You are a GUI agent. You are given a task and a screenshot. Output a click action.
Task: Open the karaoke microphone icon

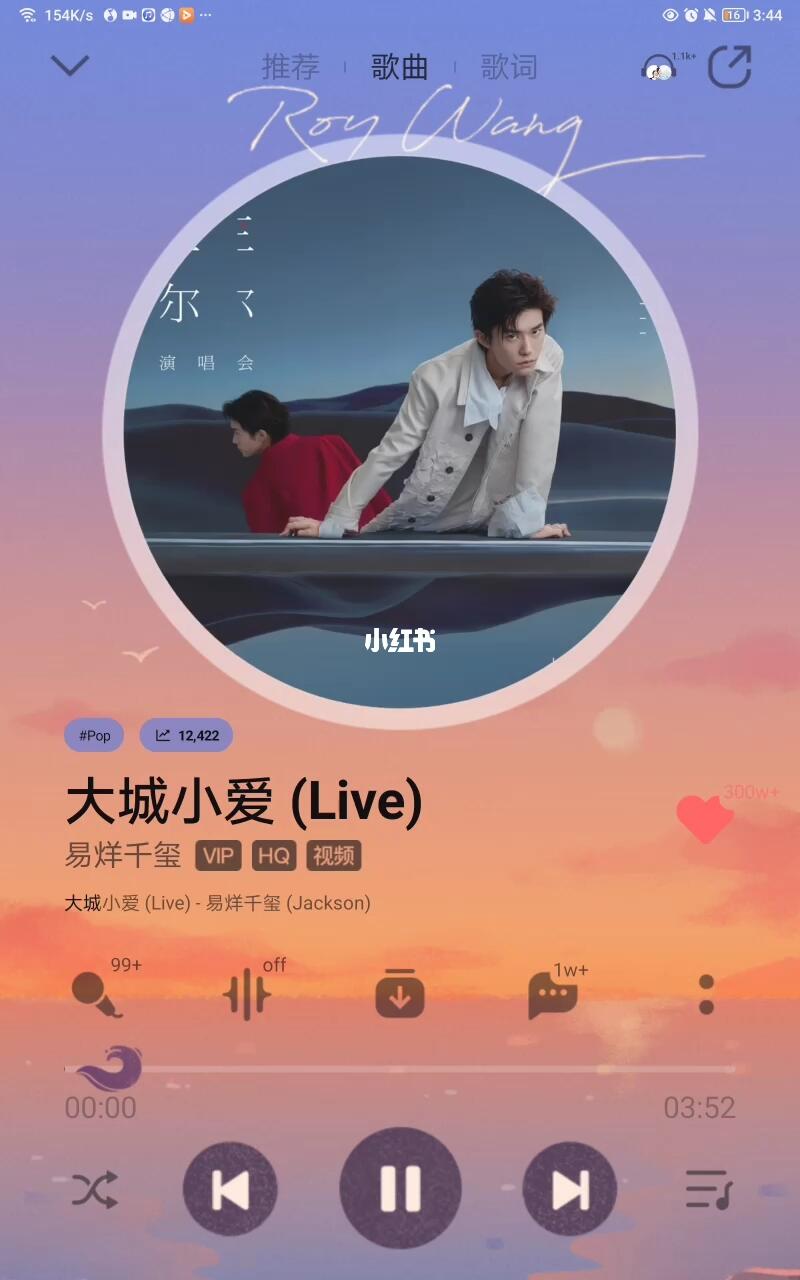[x=97, y=994]
